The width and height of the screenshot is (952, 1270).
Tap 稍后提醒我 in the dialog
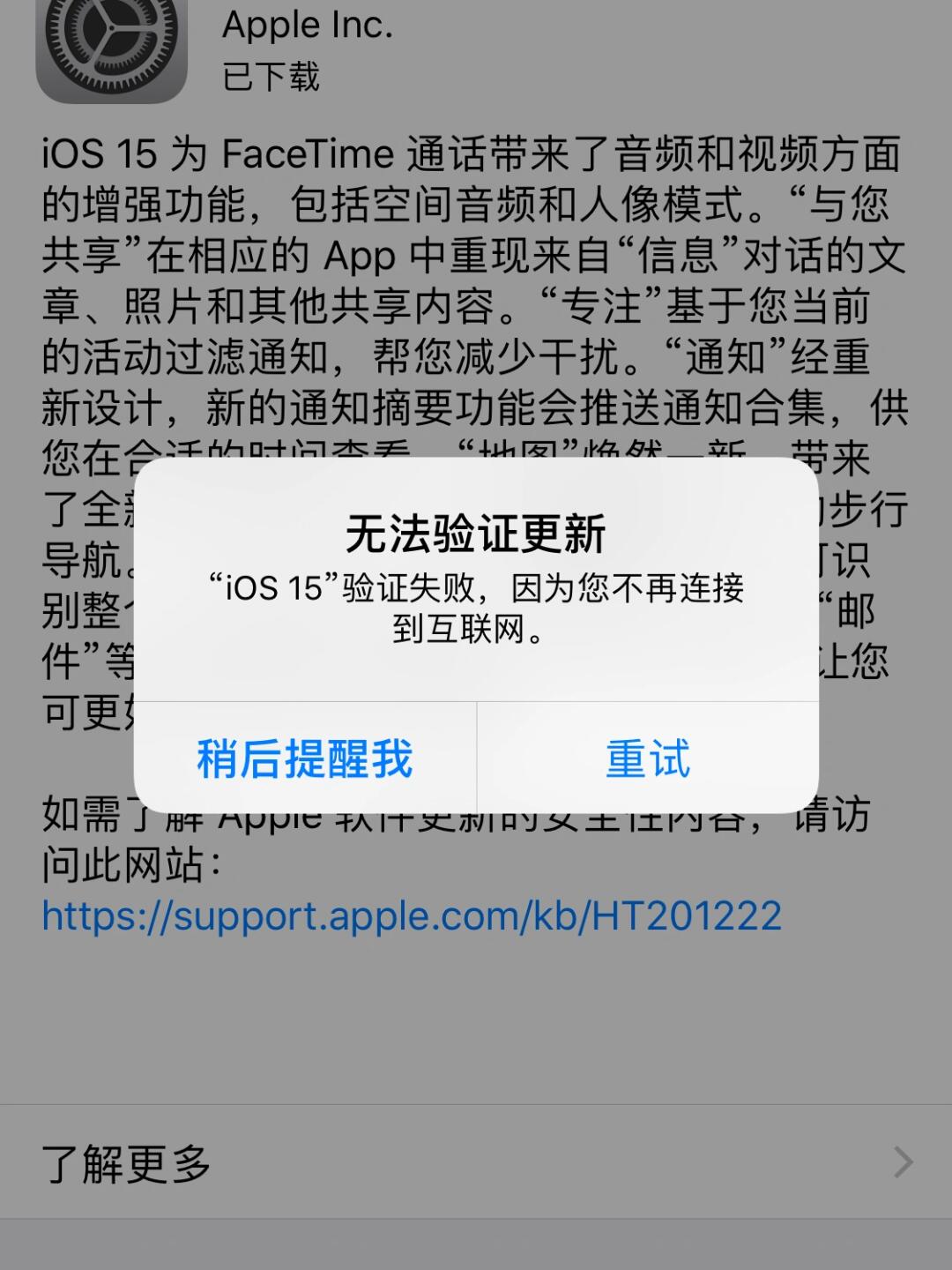[x=305, y=758]
